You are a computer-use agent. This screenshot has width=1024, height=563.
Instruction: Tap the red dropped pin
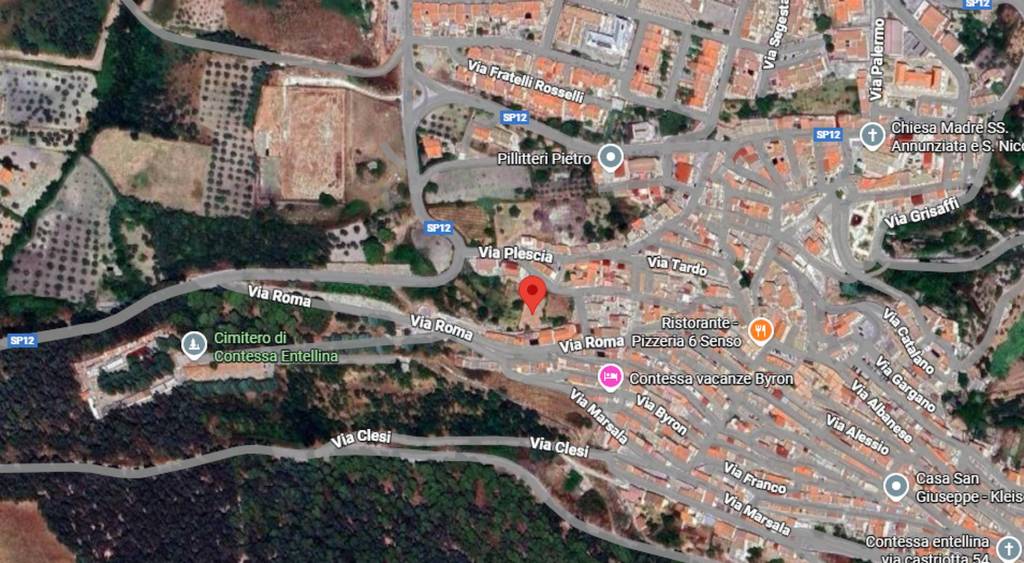(x=533, y=295)
